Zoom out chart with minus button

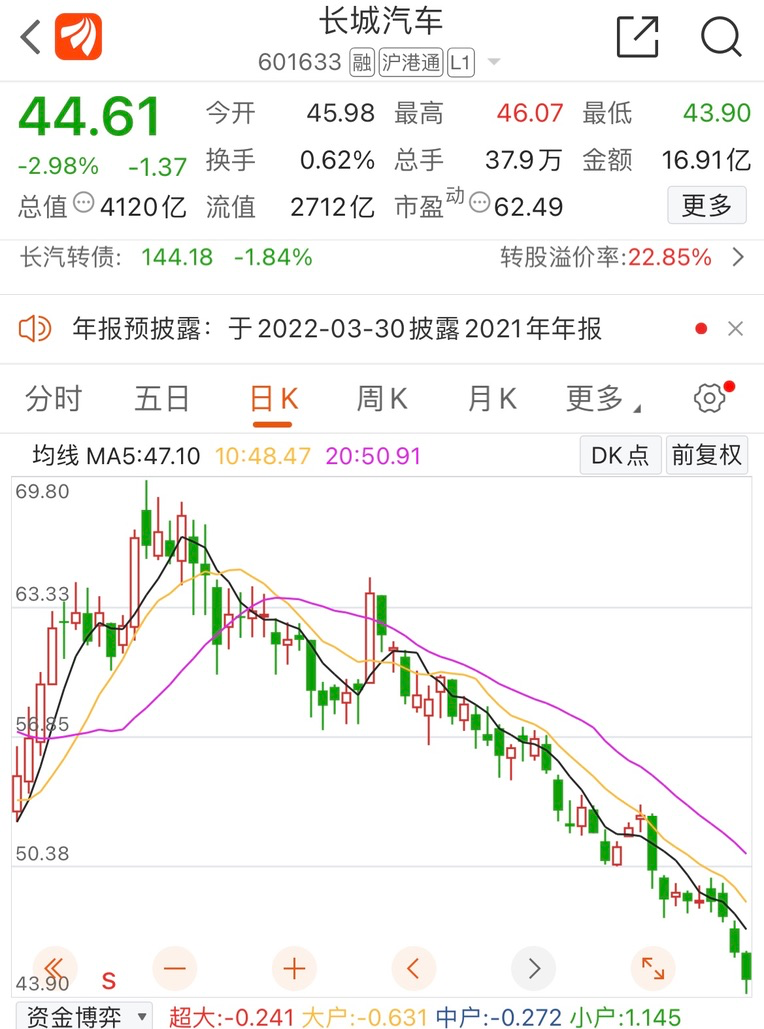pyautogui.click(x=175, y=967)
